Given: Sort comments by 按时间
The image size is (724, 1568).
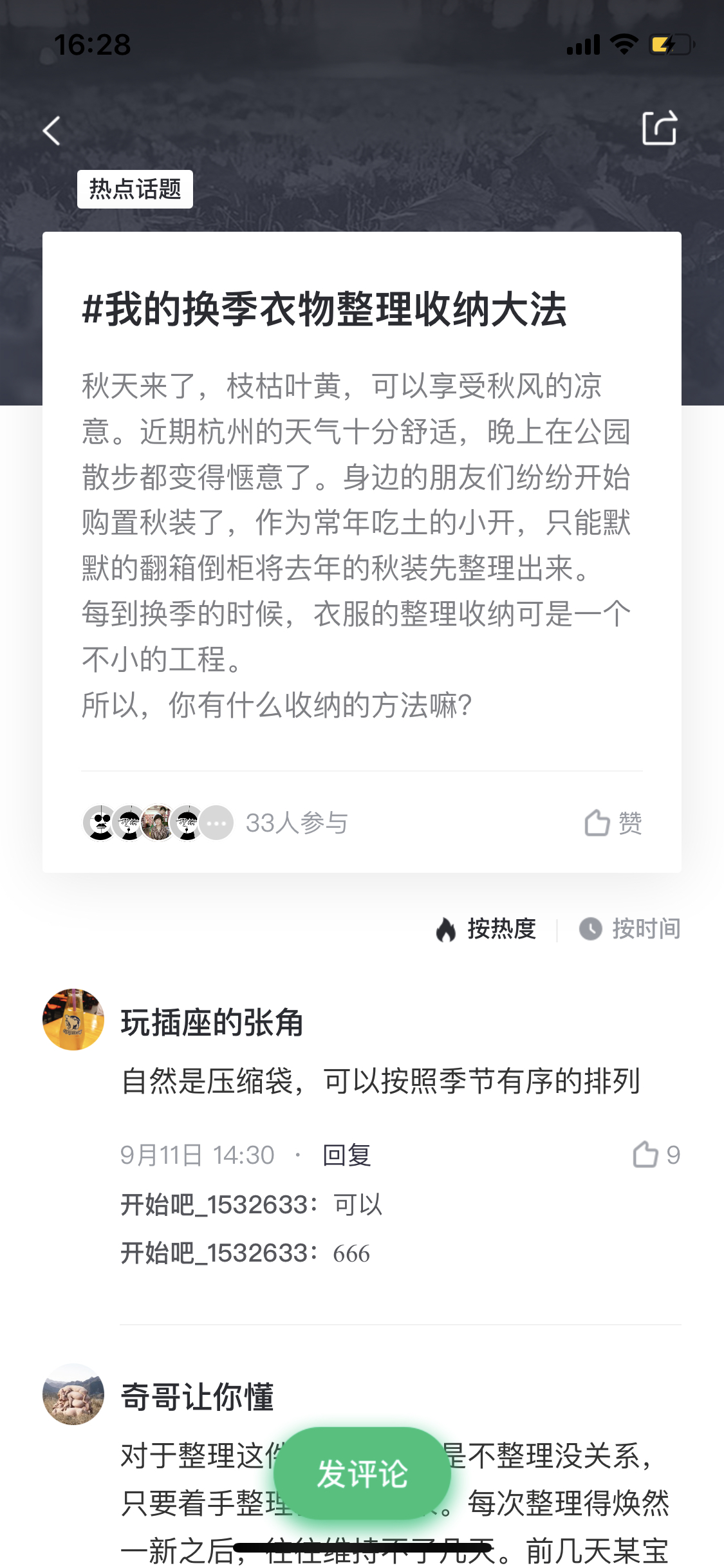Looking at the screenshot, I should [x=629, y=929].
